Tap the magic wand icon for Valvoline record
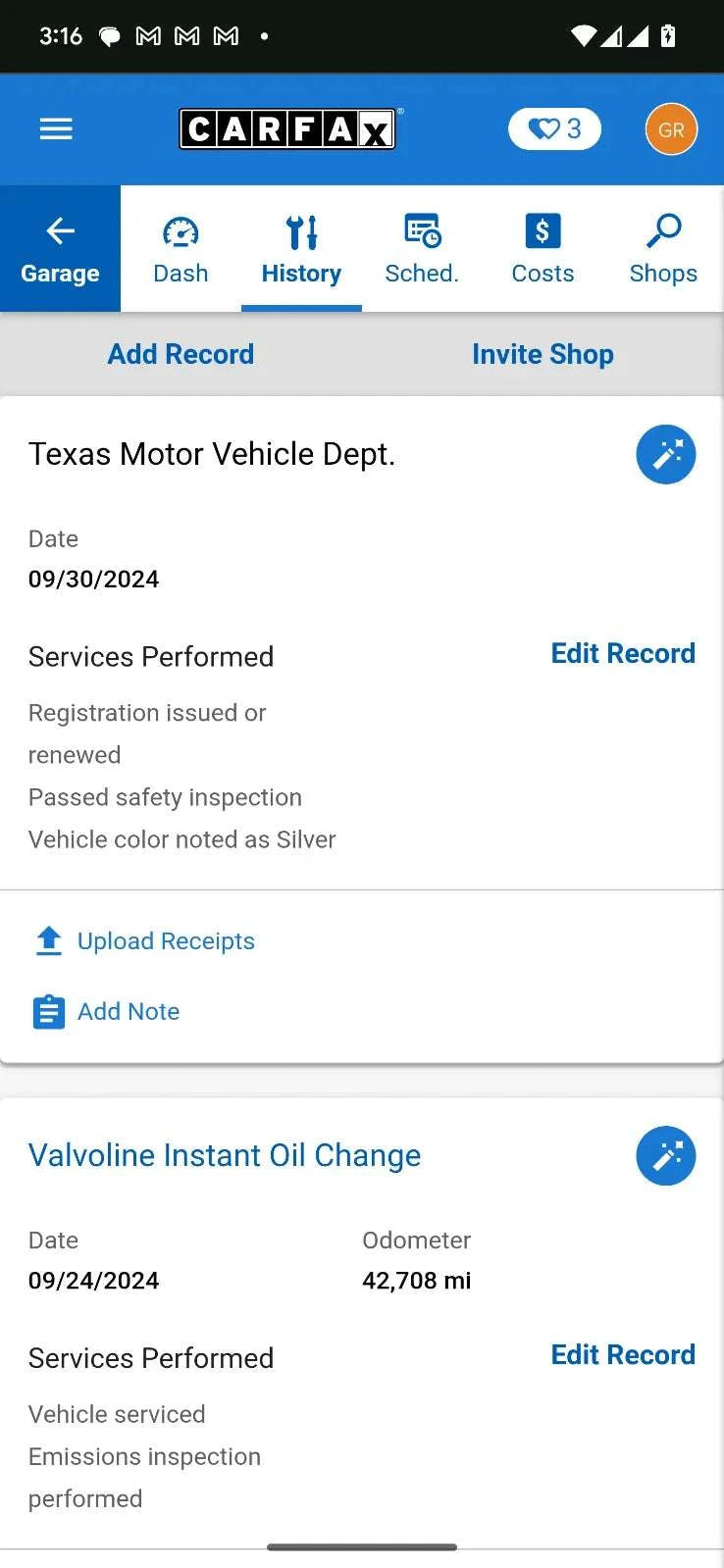Screen dimensions: 724x1568 pyautogui.click(x=665, y=1156)
